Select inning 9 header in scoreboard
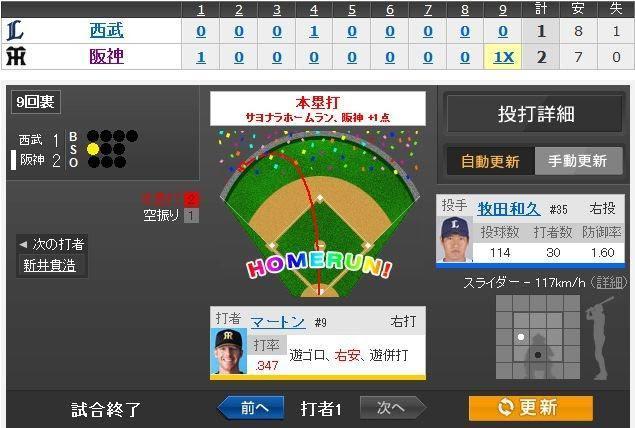 click(x=503, y=10)
